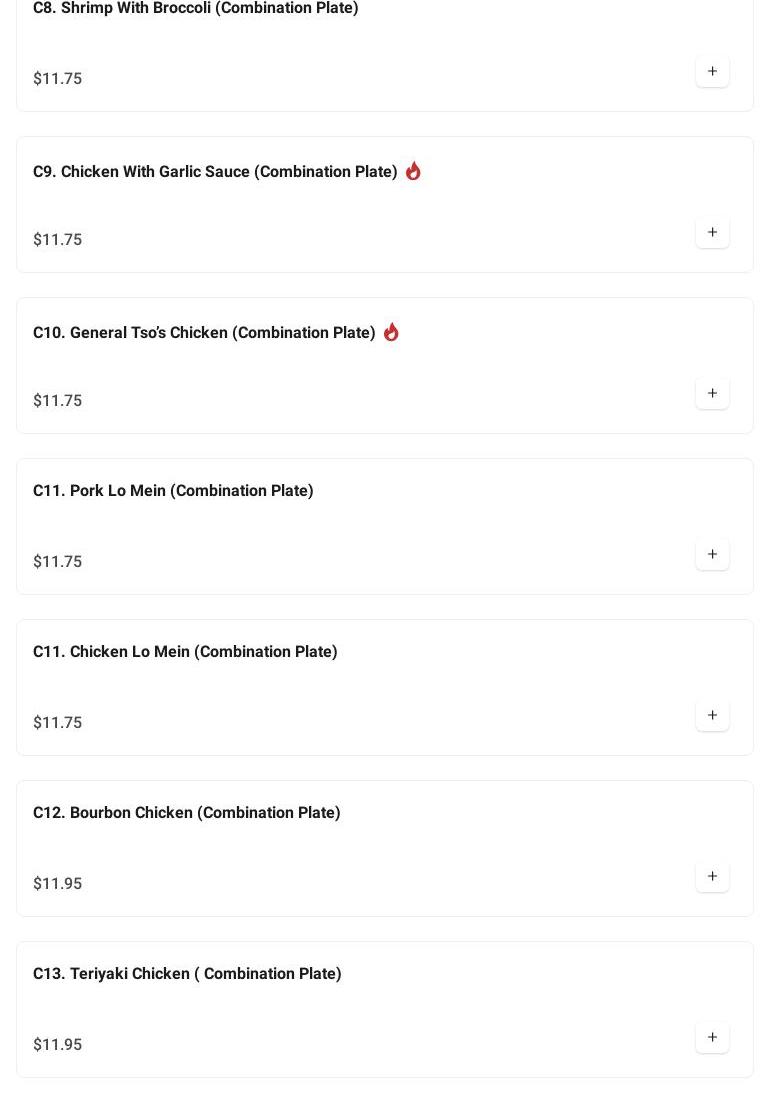Add C9 Chicken With Garlic Sauce to order
770x1108 pixels.
point(712,233)
